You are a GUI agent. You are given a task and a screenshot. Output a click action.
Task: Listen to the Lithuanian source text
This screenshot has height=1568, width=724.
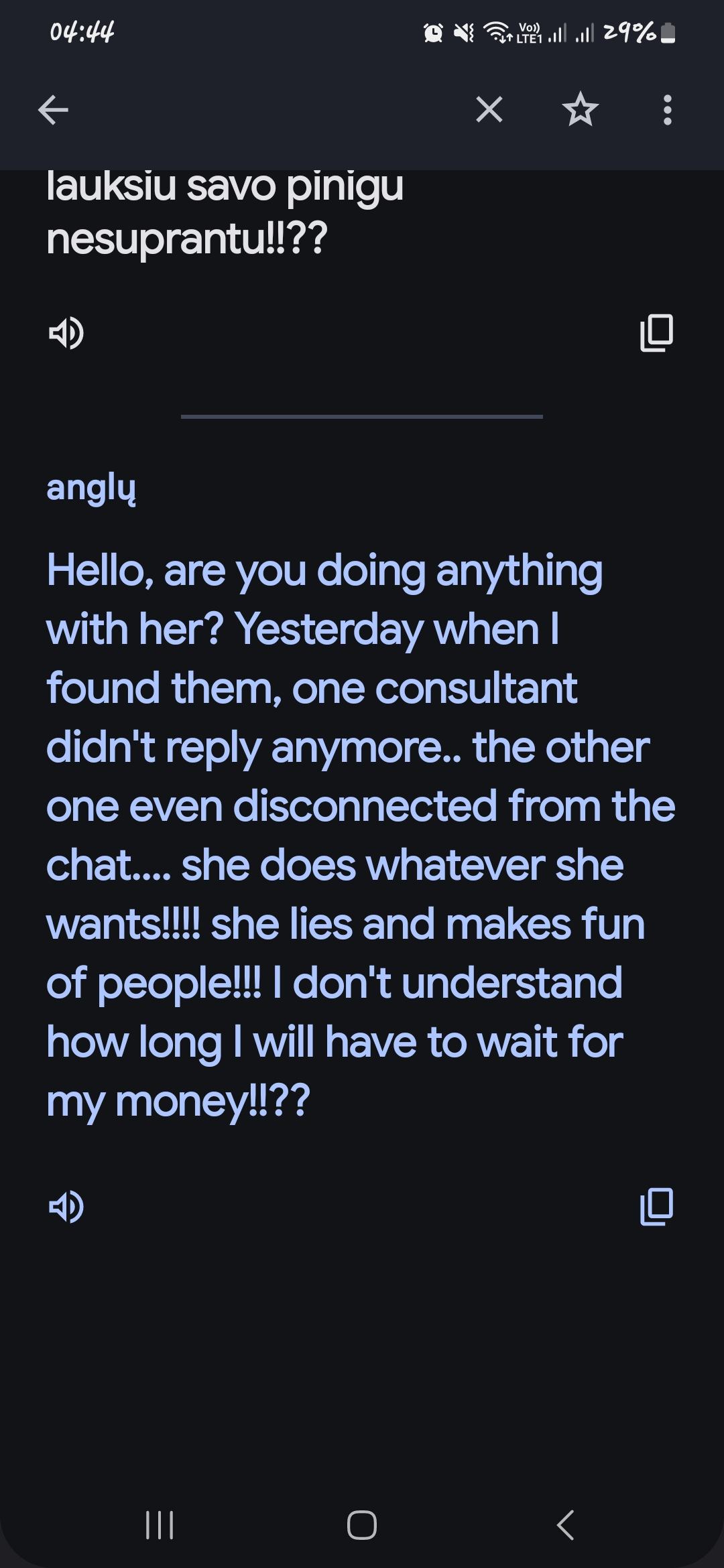tap(66, 333)
